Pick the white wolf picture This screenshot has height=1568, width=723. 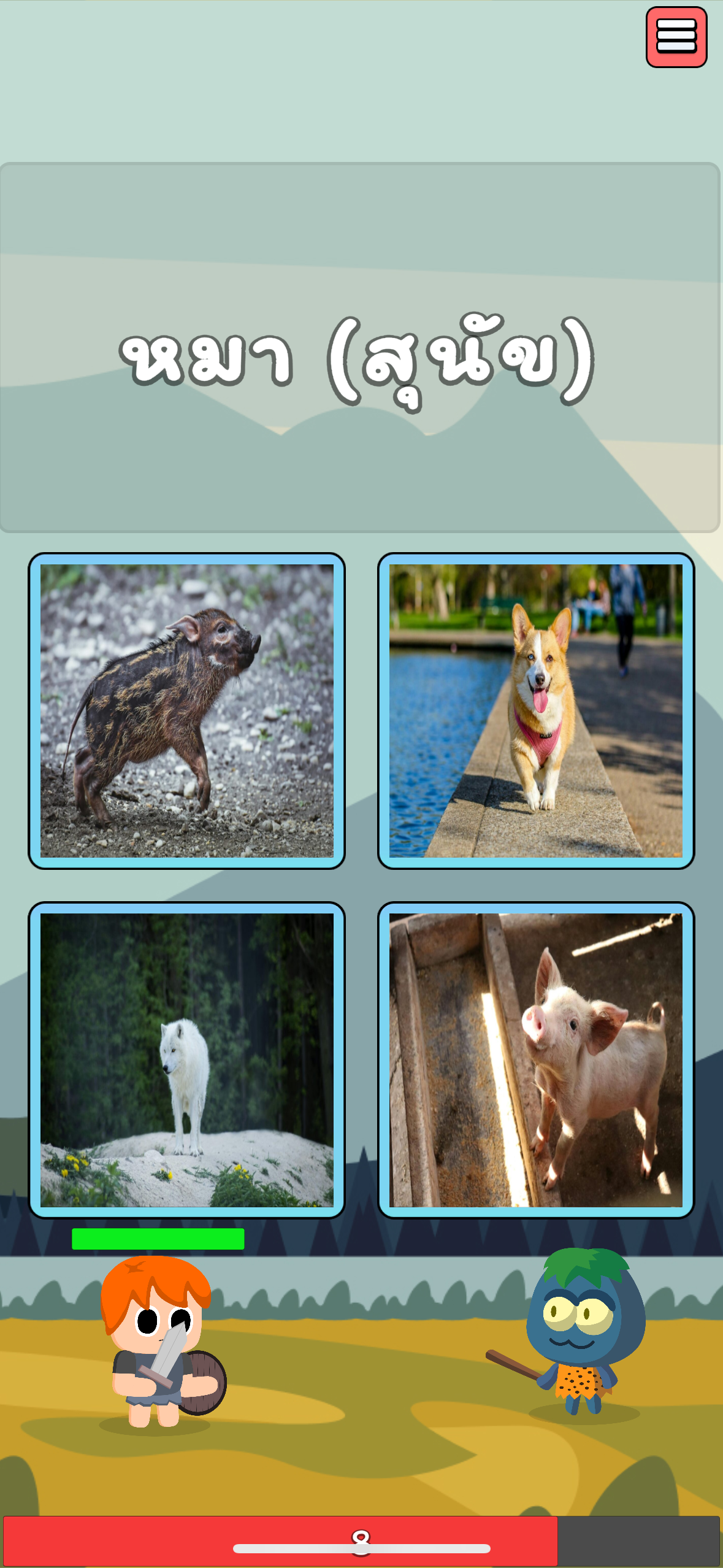(186, 1059)
